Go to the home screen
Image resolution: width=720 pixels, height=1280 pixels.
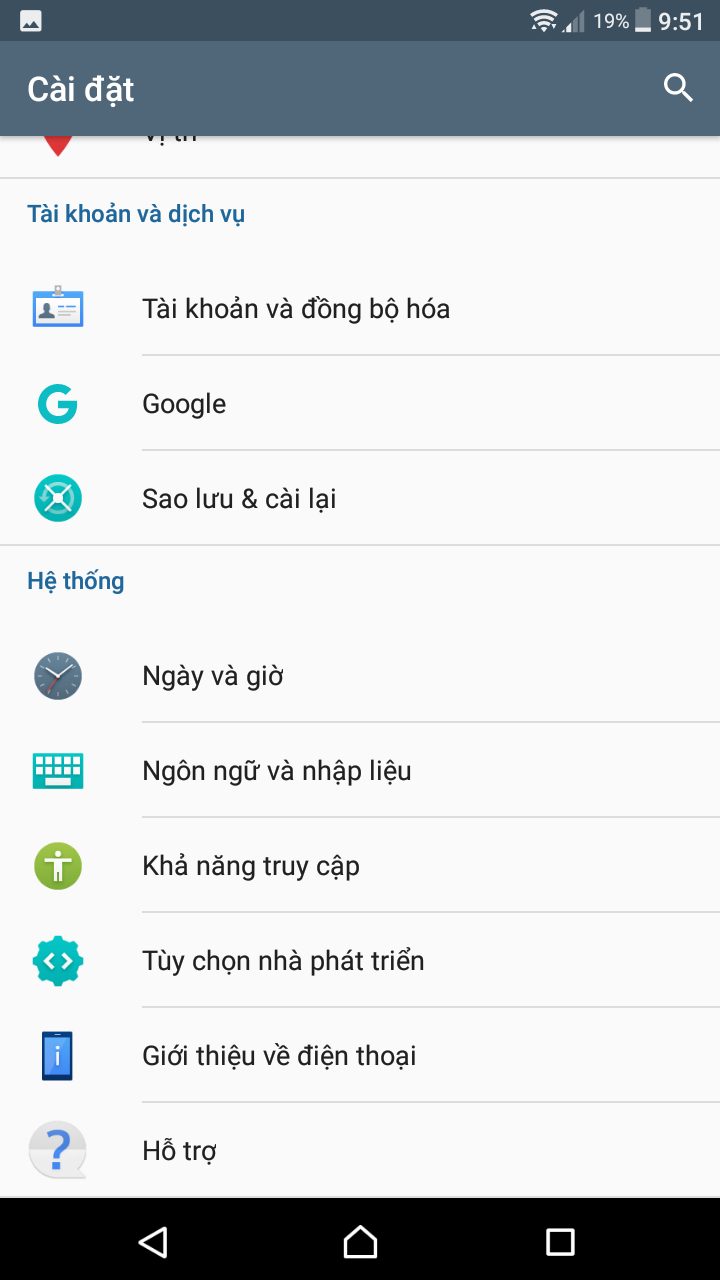(x=360, y=1242)
